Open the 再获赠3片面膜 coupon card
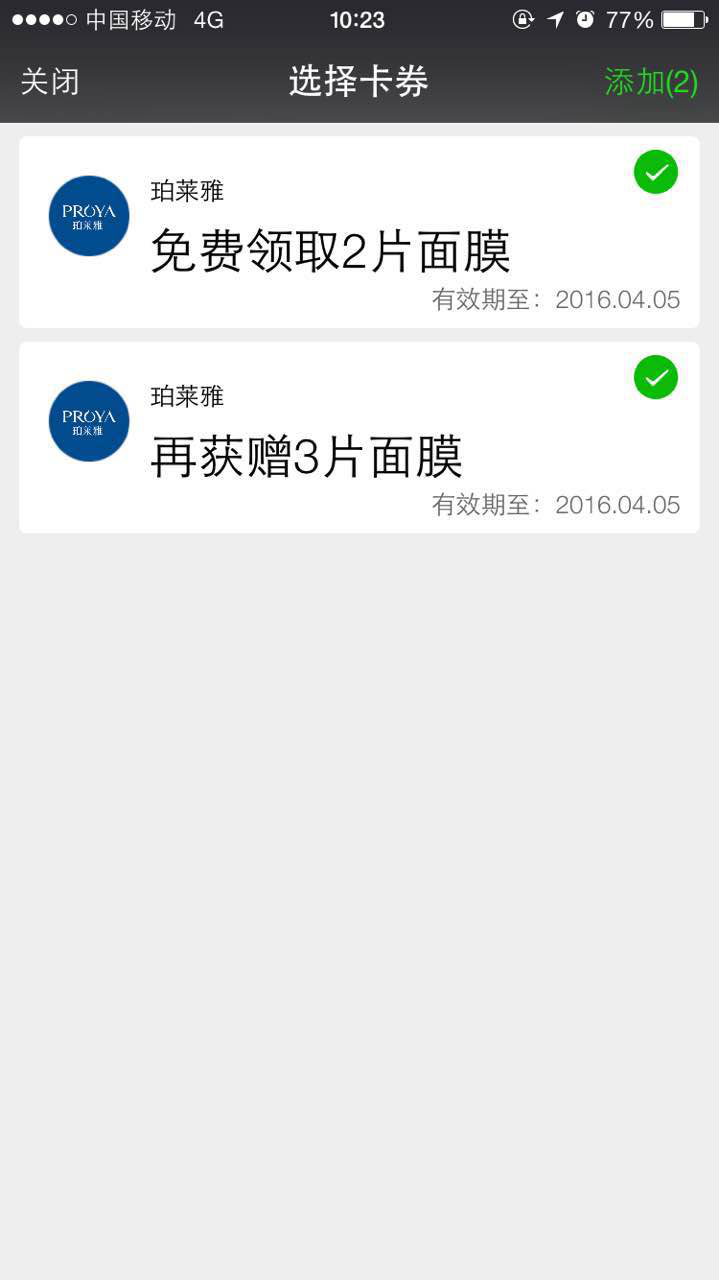The width and height of the screenshot is (719, 1280). [x=359, y=437]
